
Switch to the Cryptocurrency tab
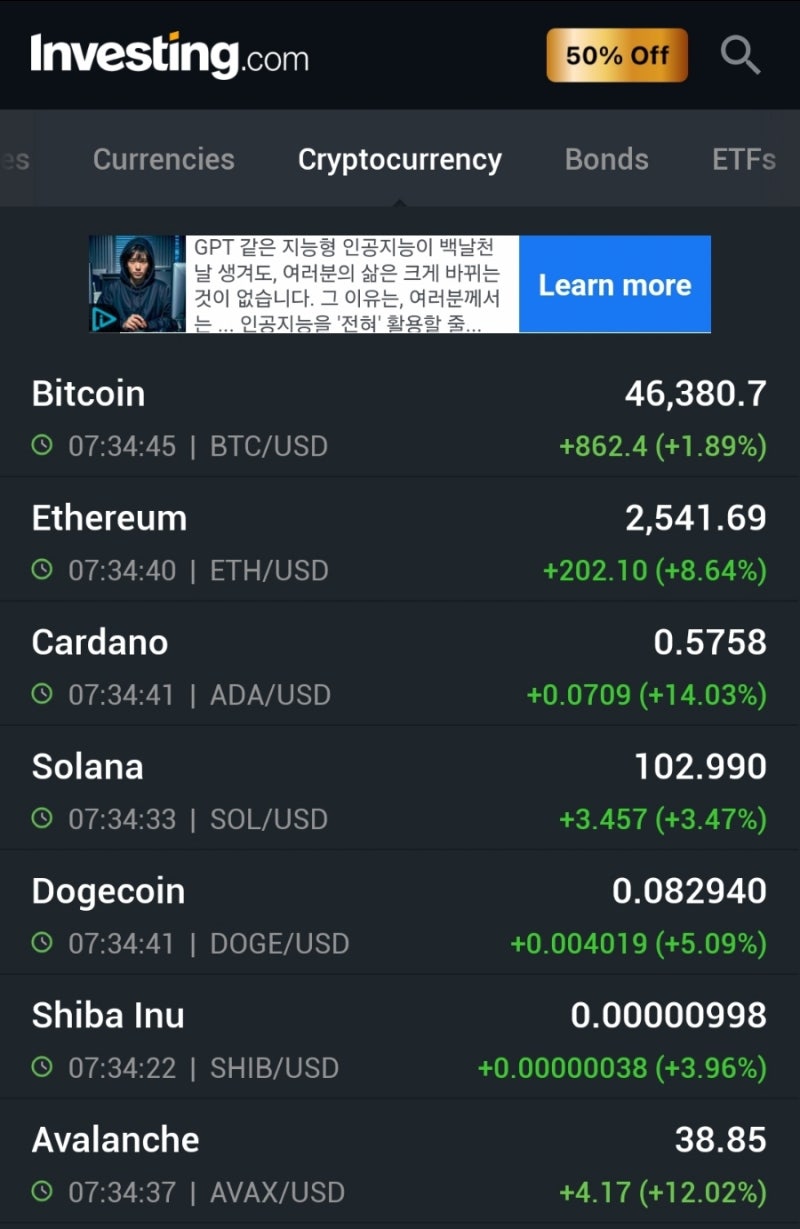click(x=399, y=159)
